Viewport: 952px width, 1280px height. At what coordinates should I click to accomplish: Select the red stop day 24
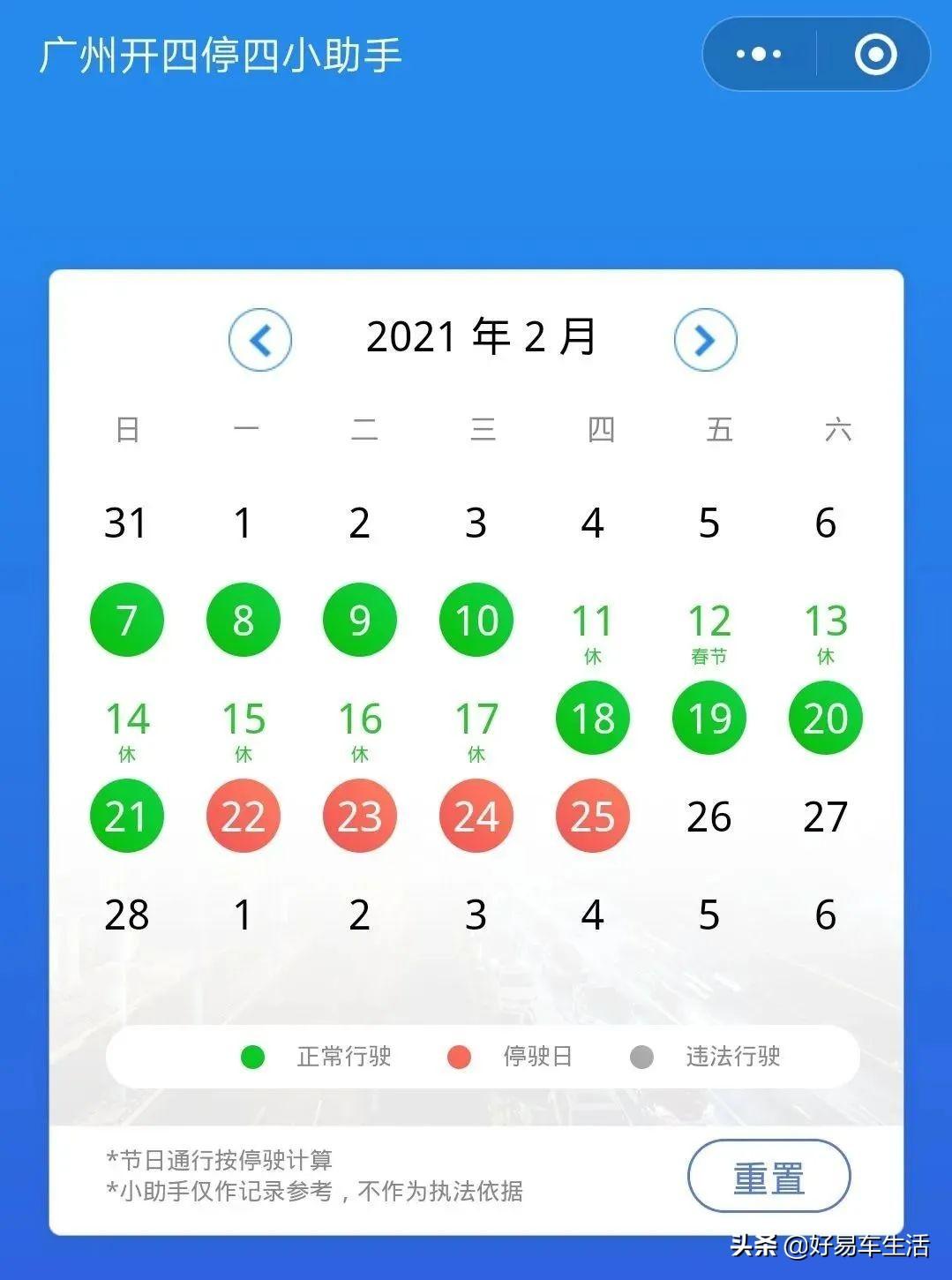(x=476, y=817)
